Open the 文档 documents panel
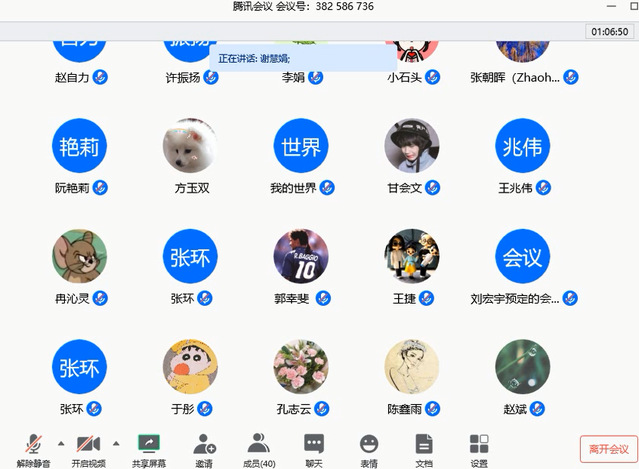This screenshot has height=469, width=639. [424, 445]
